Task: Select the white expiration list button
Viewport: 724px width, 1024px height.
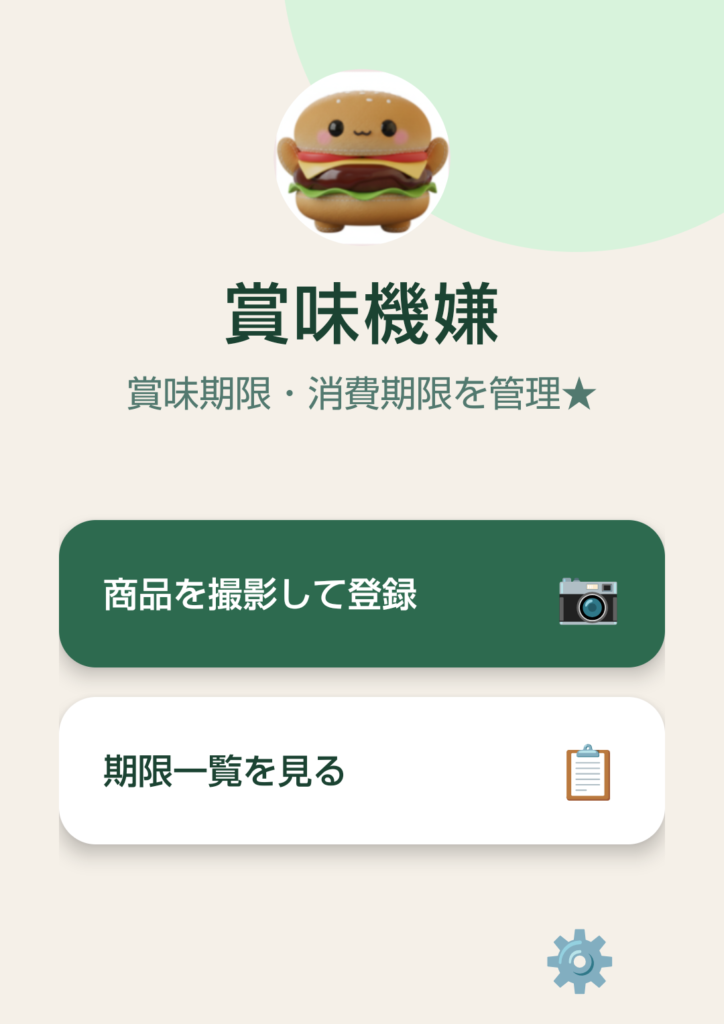Action: (x=362, y=769)
